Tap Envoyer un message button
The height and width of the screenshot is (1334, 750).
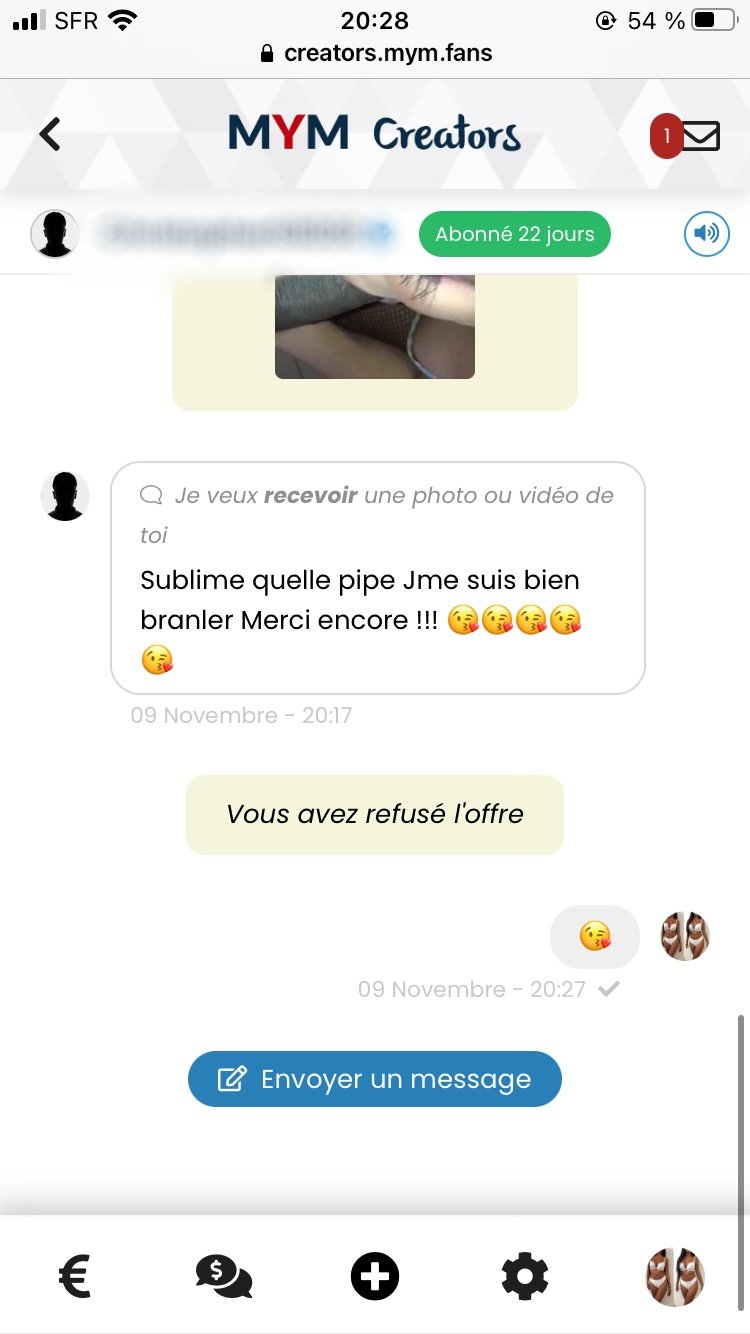coord(375,1079)
